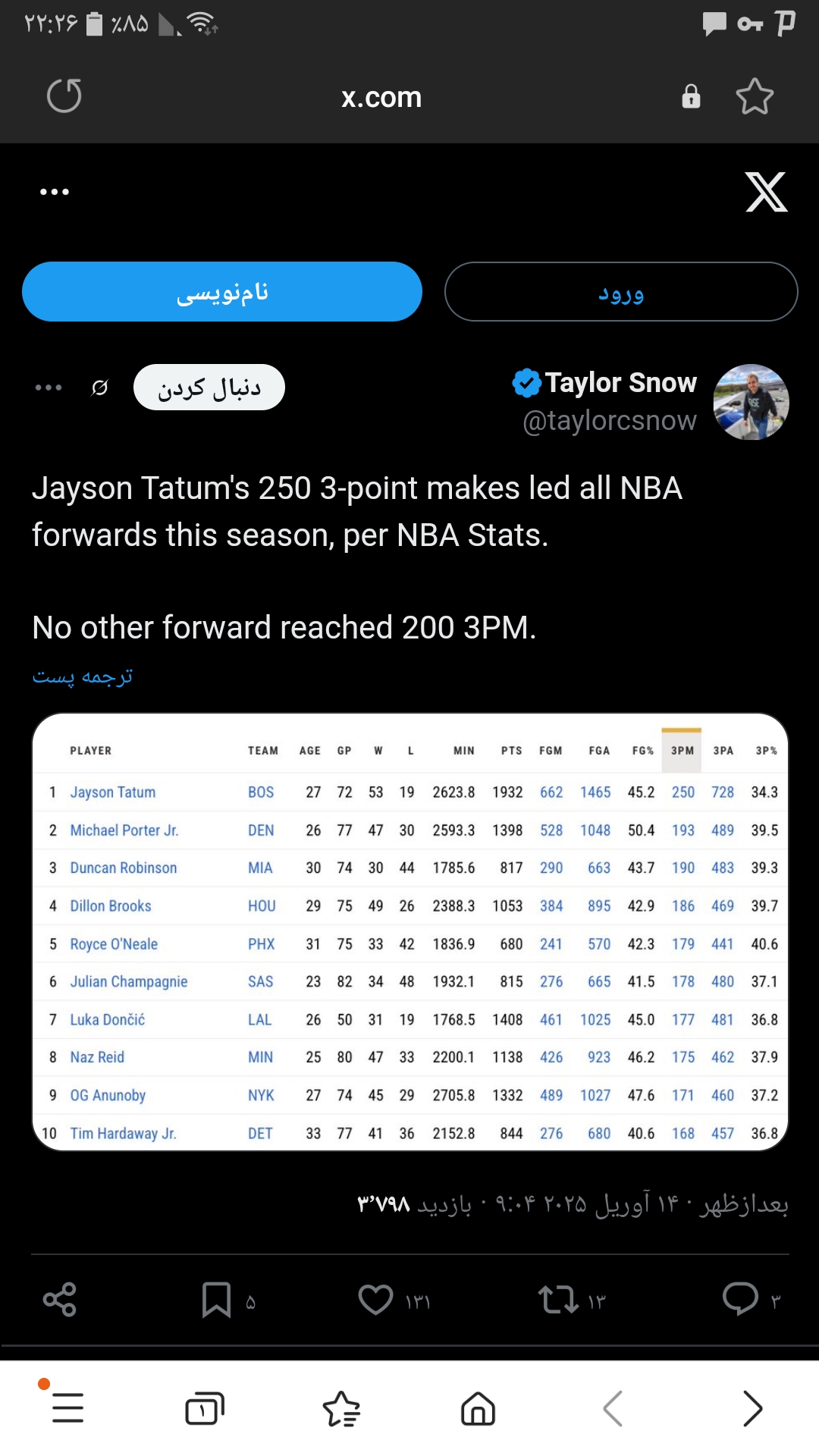
Task: Reload the x.com page
Action: tap(64, 96)
